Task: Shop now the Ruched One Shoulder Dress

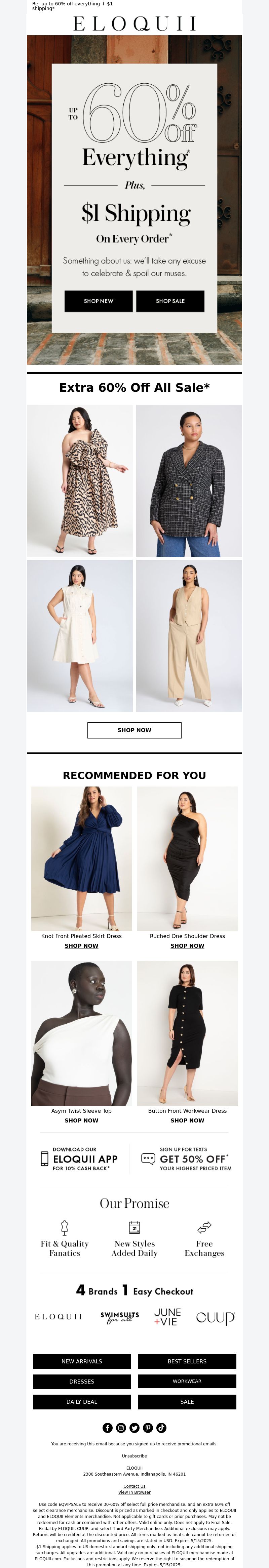Action: 187,945
